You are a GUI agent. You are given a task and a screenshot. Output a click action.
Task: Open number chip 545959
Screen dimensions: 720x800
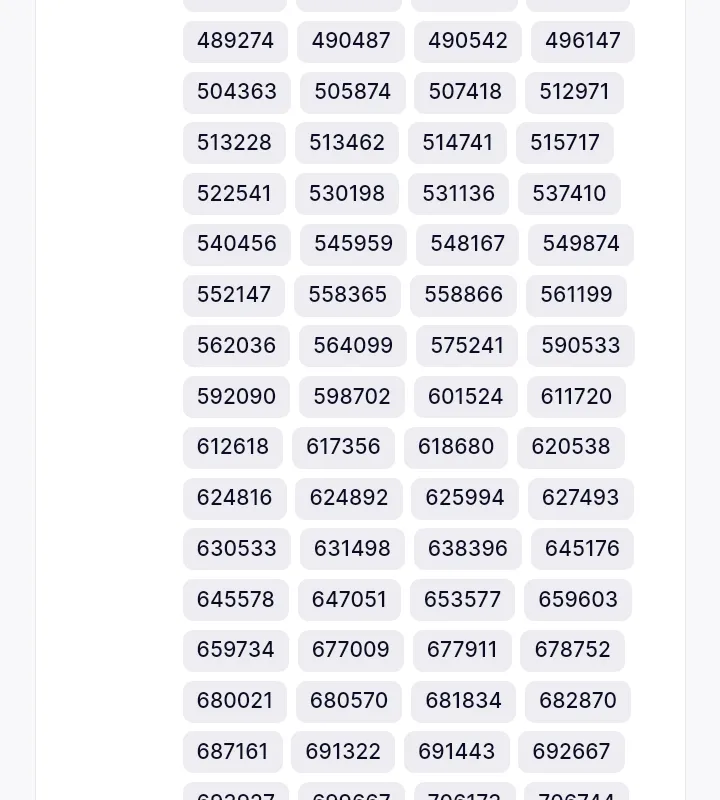click(x=353, y=244)
